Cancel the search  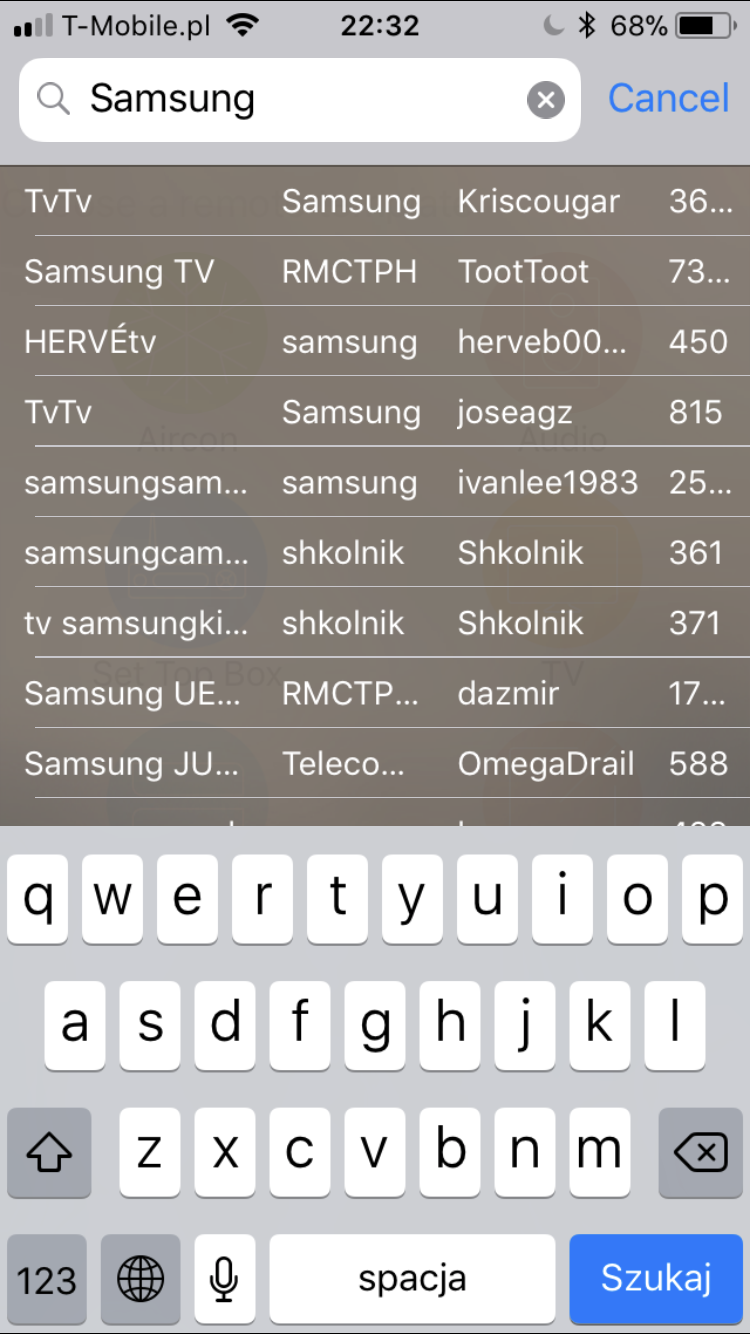[669, 98]
